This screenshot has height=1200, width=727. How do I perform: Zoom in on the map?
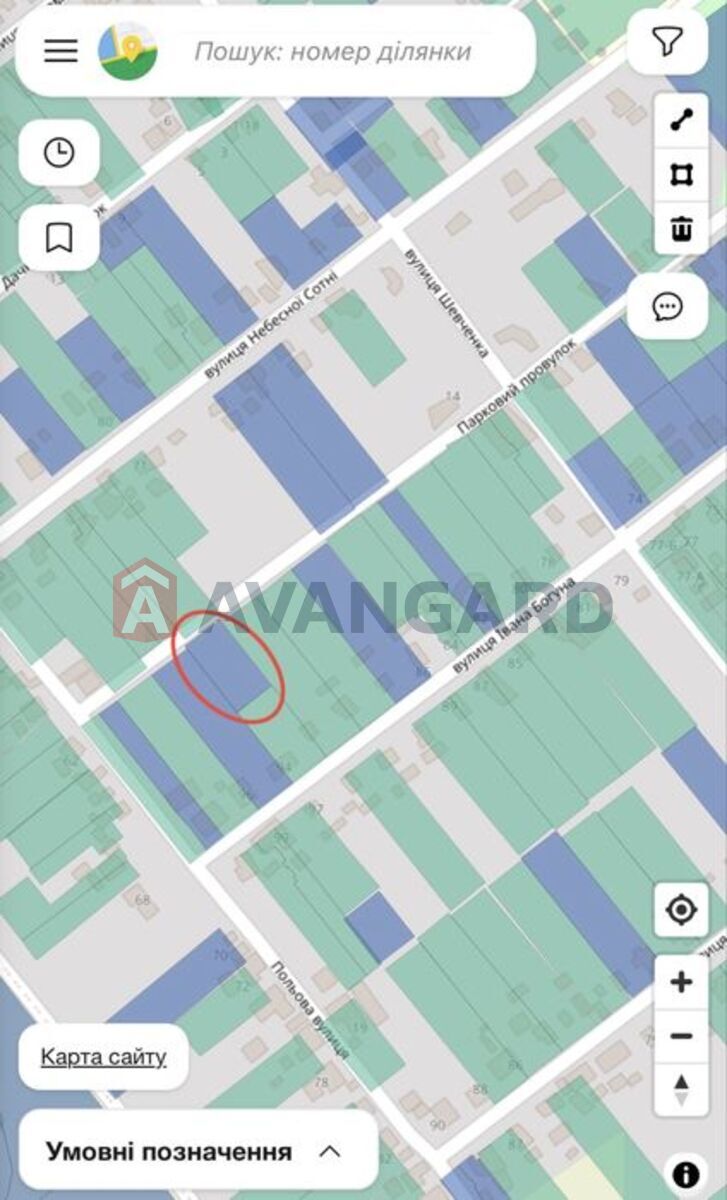pyautogui.click(x=681, y=982)
